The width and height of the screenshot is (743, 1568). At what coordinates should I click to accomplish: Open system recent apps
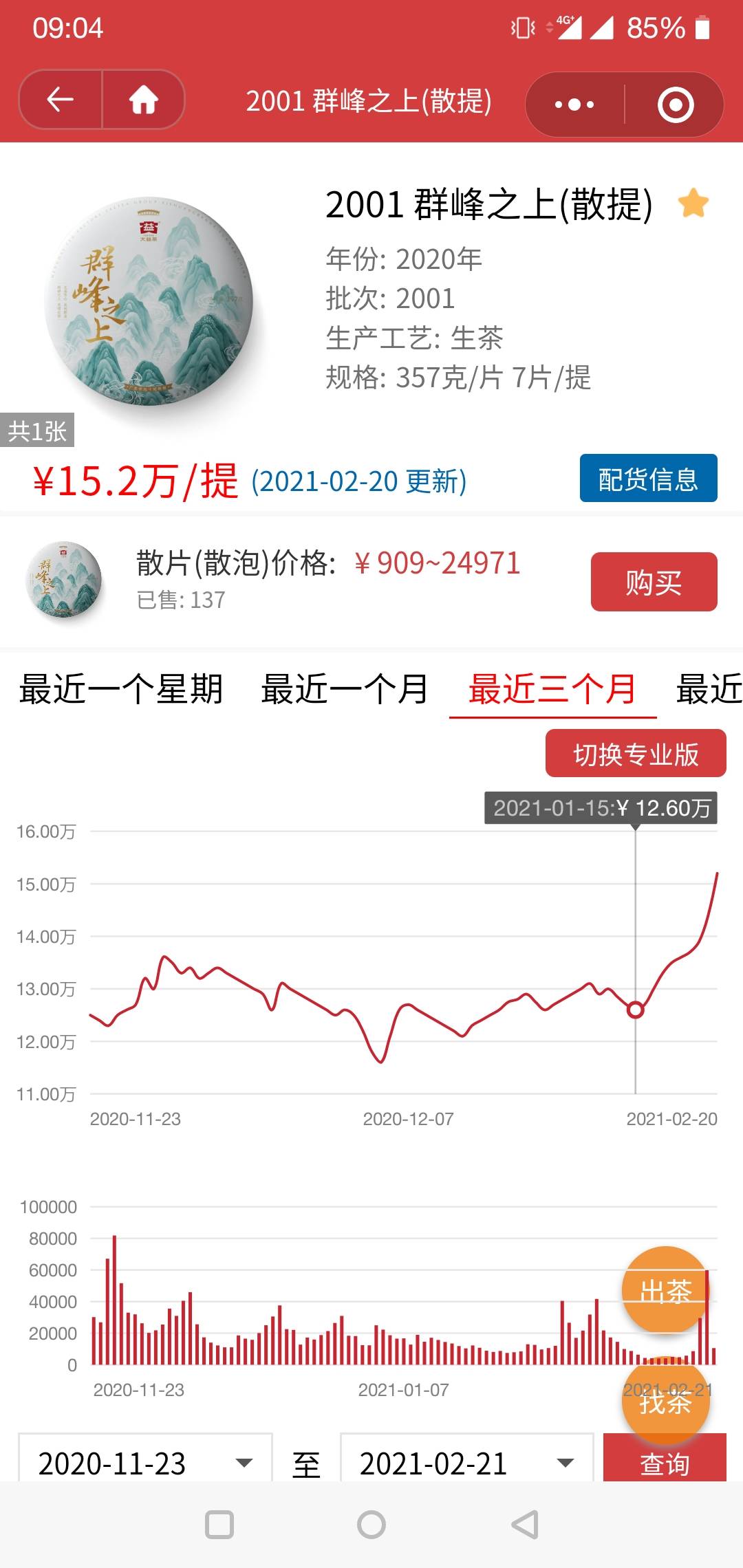coord(219,1525)
